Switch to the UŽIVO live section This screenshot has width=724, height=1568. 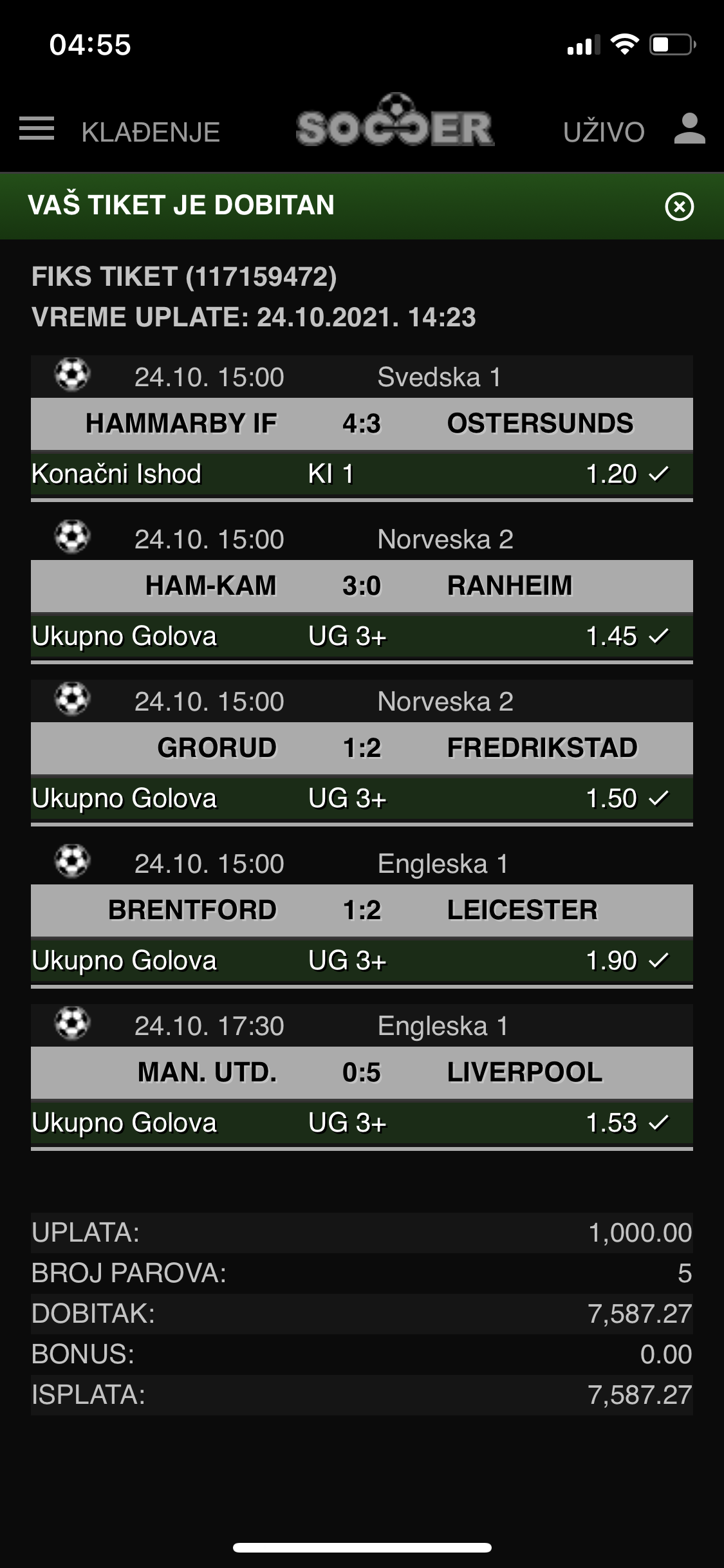pos(604,132)
